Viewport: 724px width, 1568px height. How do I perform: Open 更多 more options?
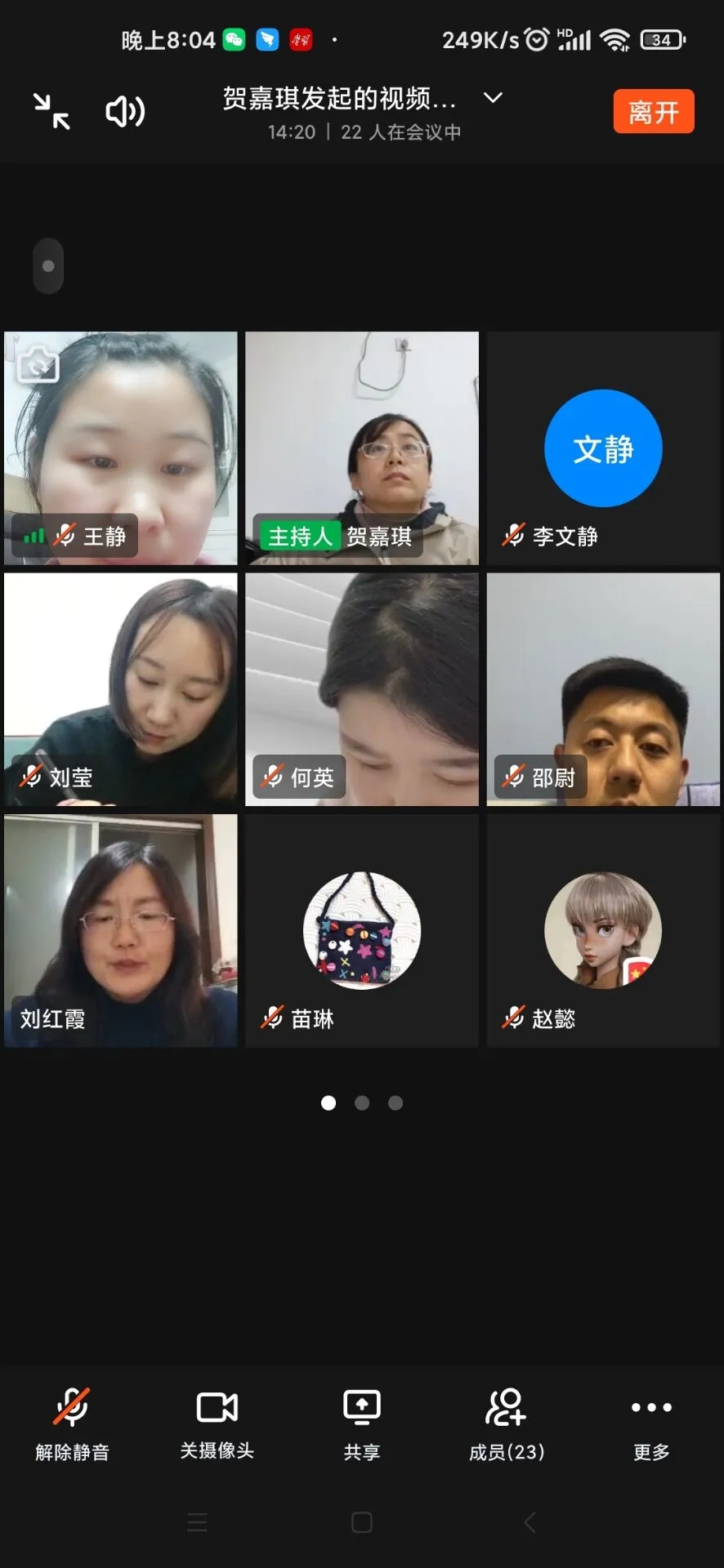tap(651, 1423)
